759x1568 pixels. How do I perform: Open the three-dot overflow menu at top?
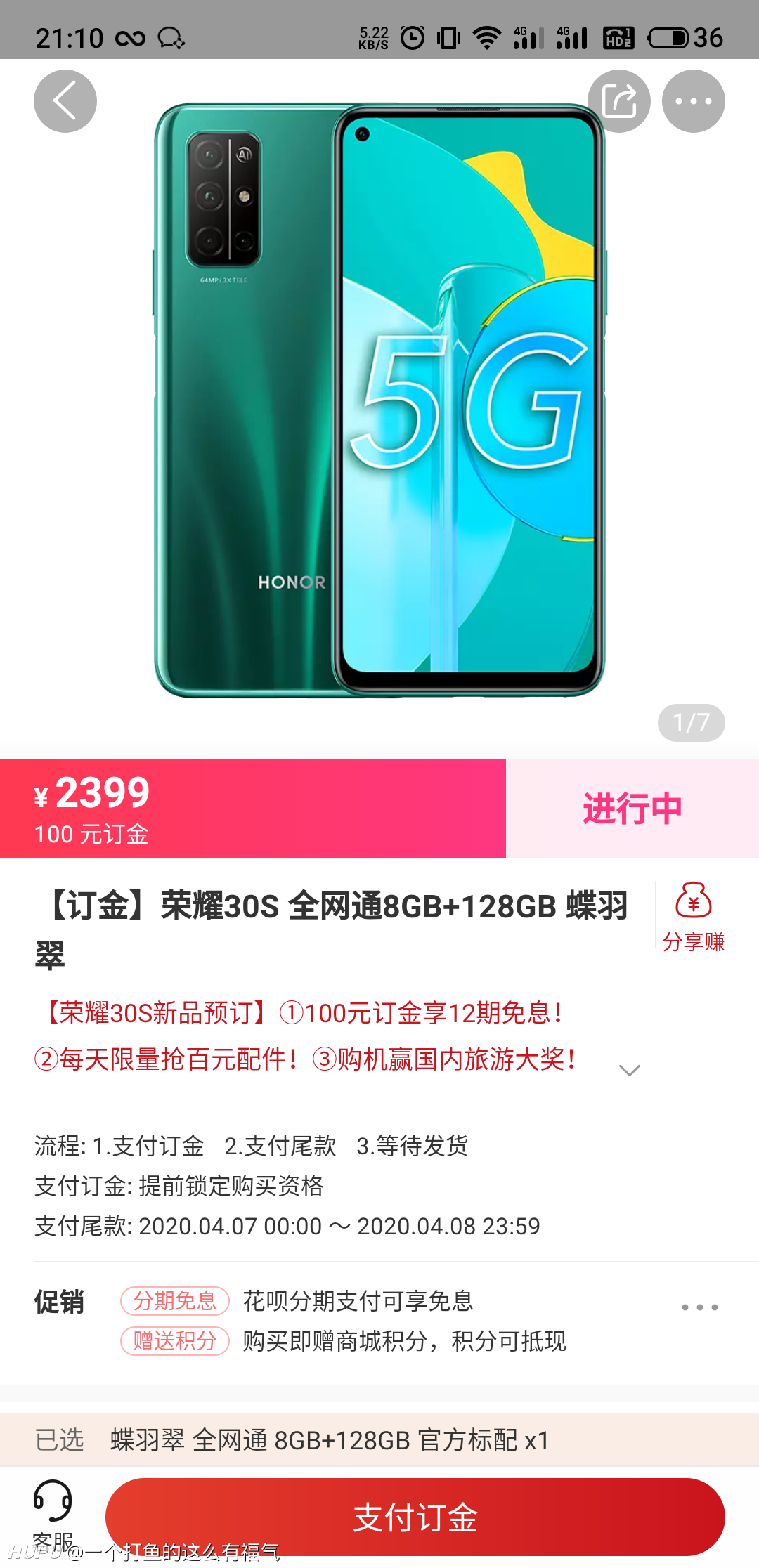[x=694, y=101]
